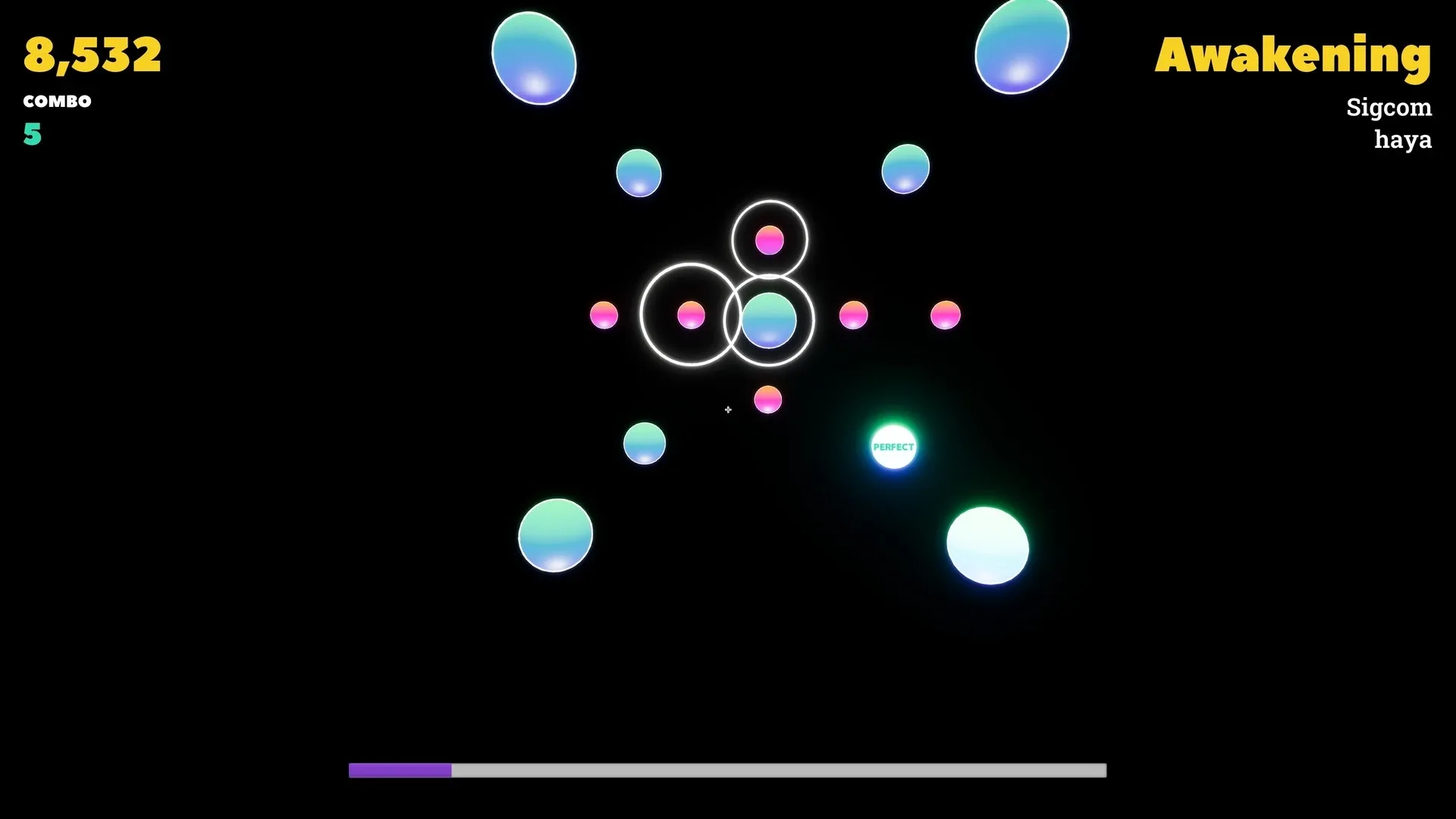Hit the pink note inside the large left ring

tap(691, 315)
